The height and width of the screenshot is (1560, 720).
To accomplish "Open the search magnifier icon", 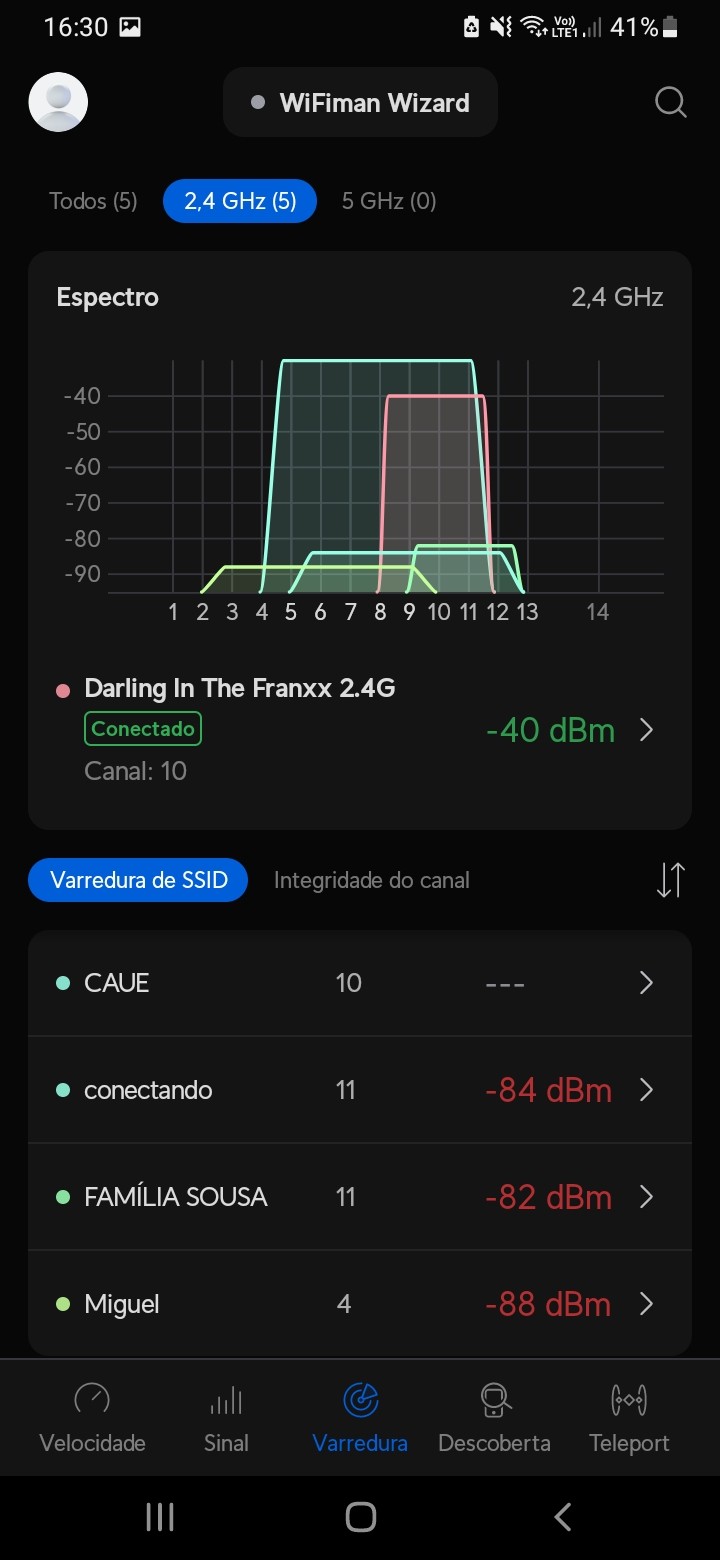I will (669, 102).
